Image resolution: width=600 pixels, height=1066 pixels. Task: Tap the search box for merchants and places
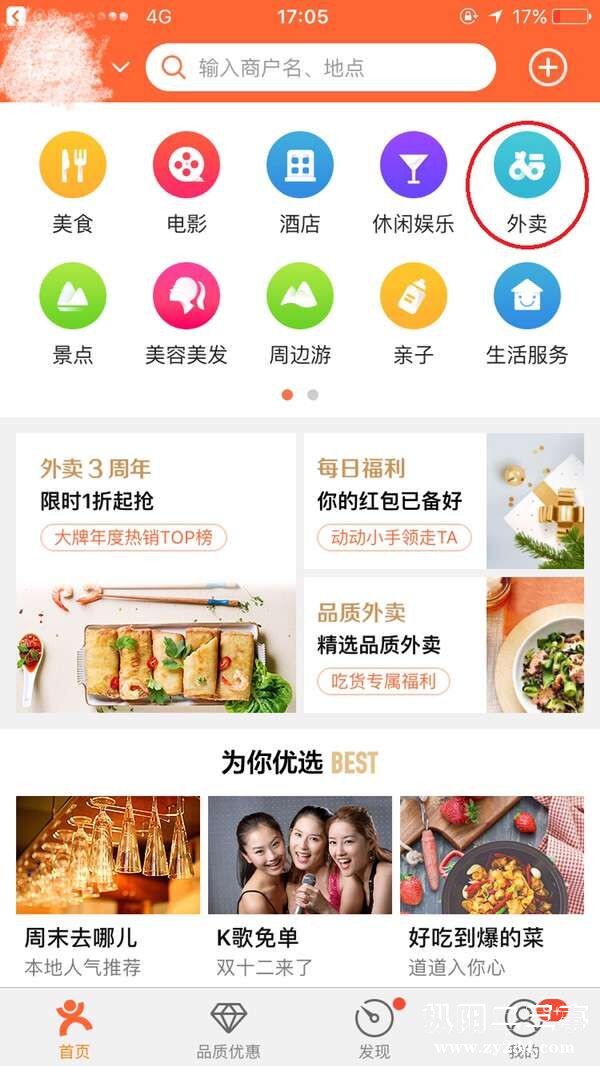(320, 68)
